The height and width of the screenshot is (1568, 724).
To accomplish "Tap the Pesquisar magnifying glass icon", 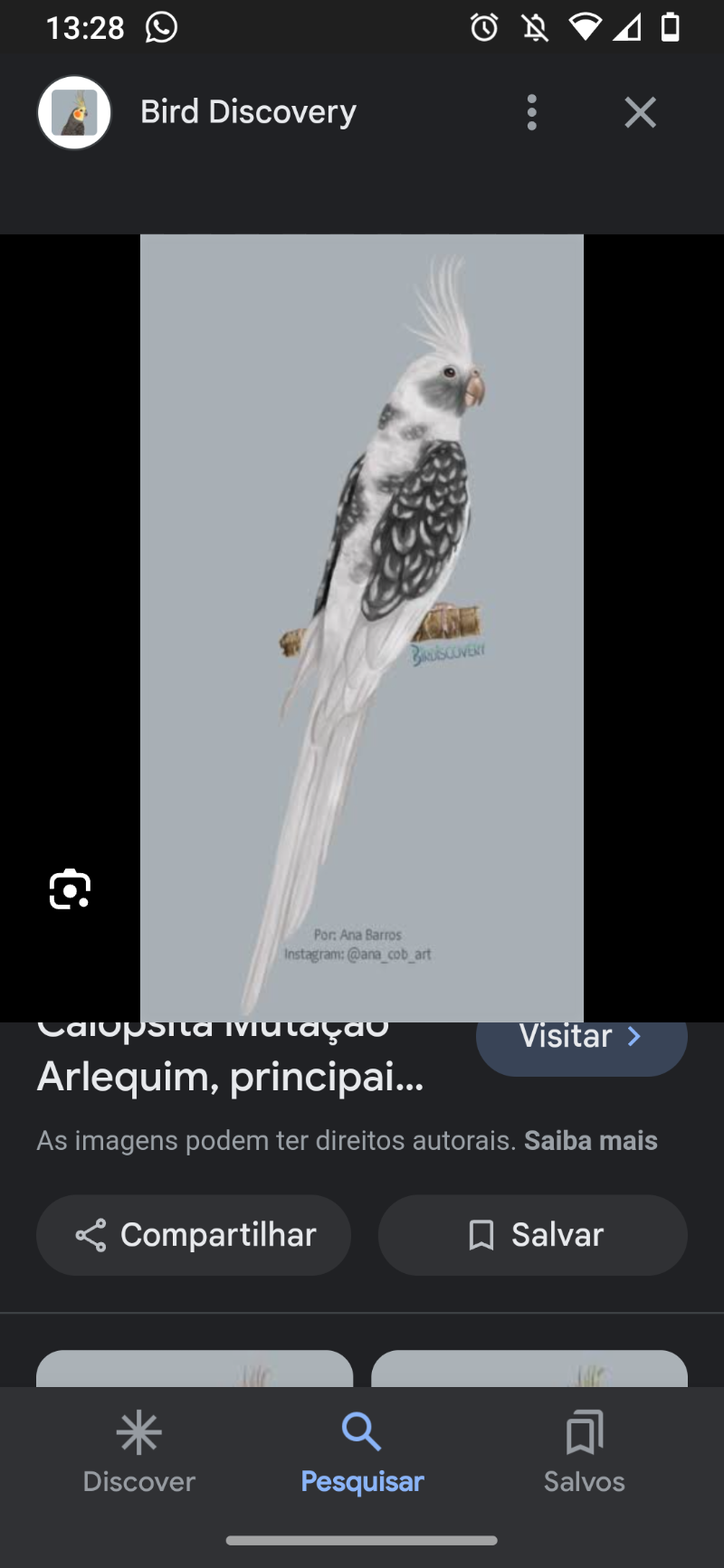I will 361,1432.
